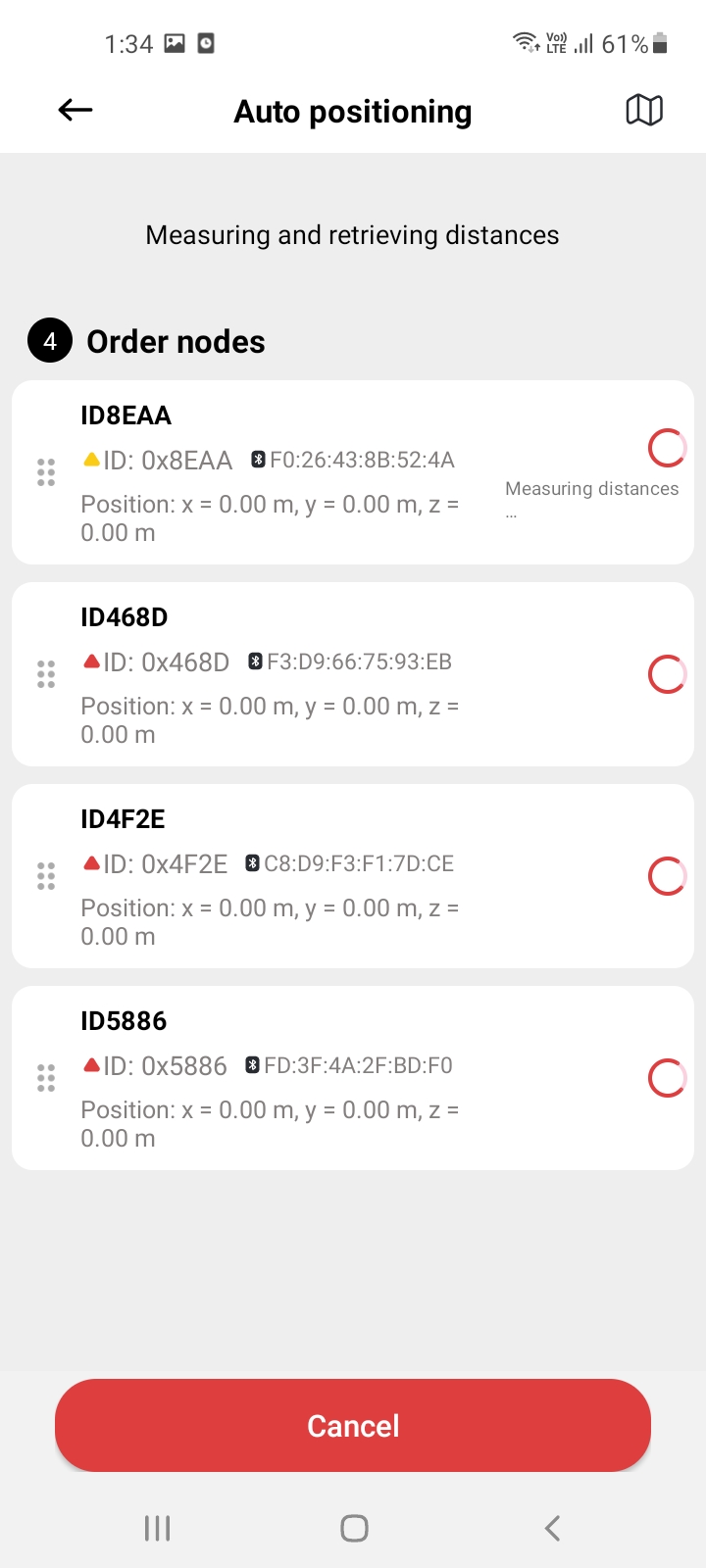The width and height of the screenshot is (706, 1568).
Task: Cancel the auto positioning process
Action: click(x=353, y=1425)
